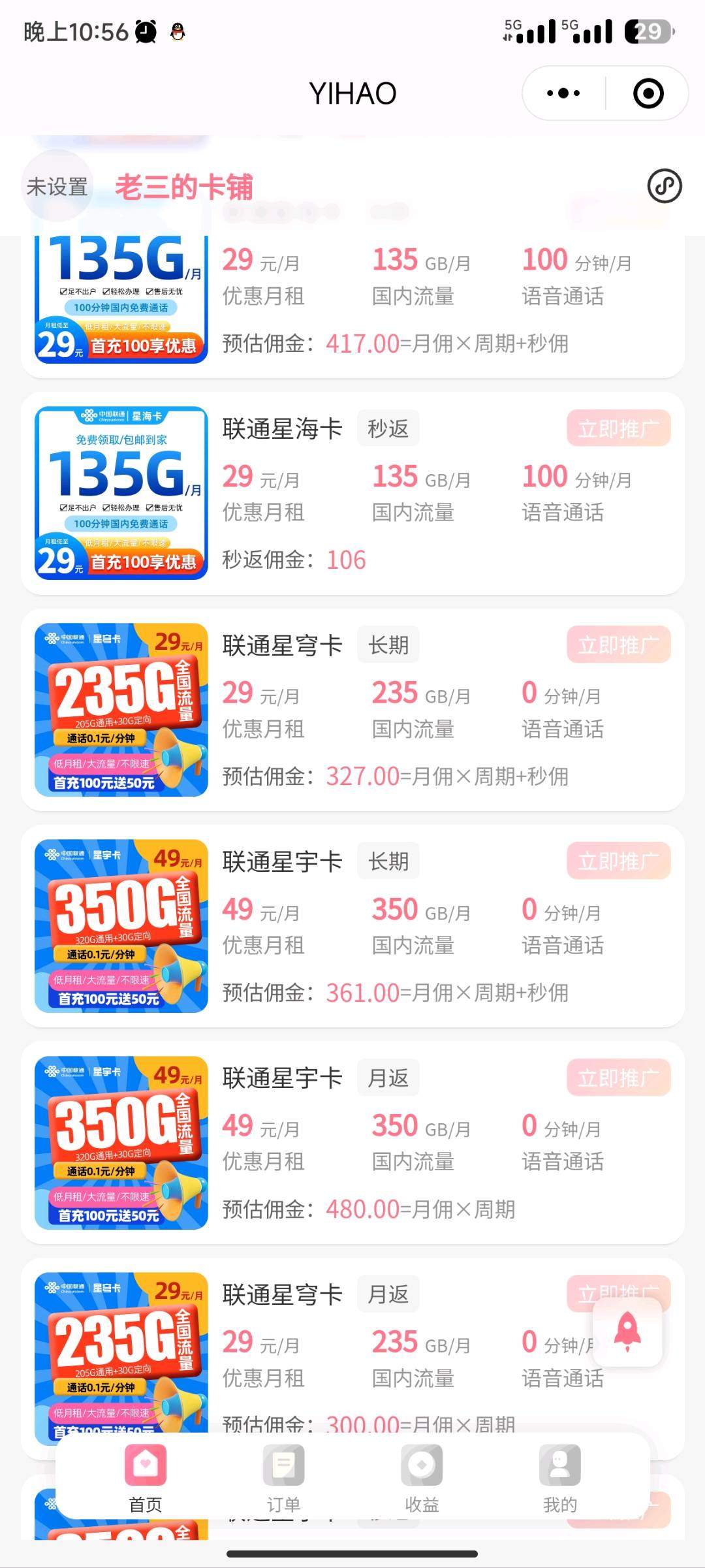
Task: View the 联通星宇卡 长期 350G card image
Action: point(121,926)
